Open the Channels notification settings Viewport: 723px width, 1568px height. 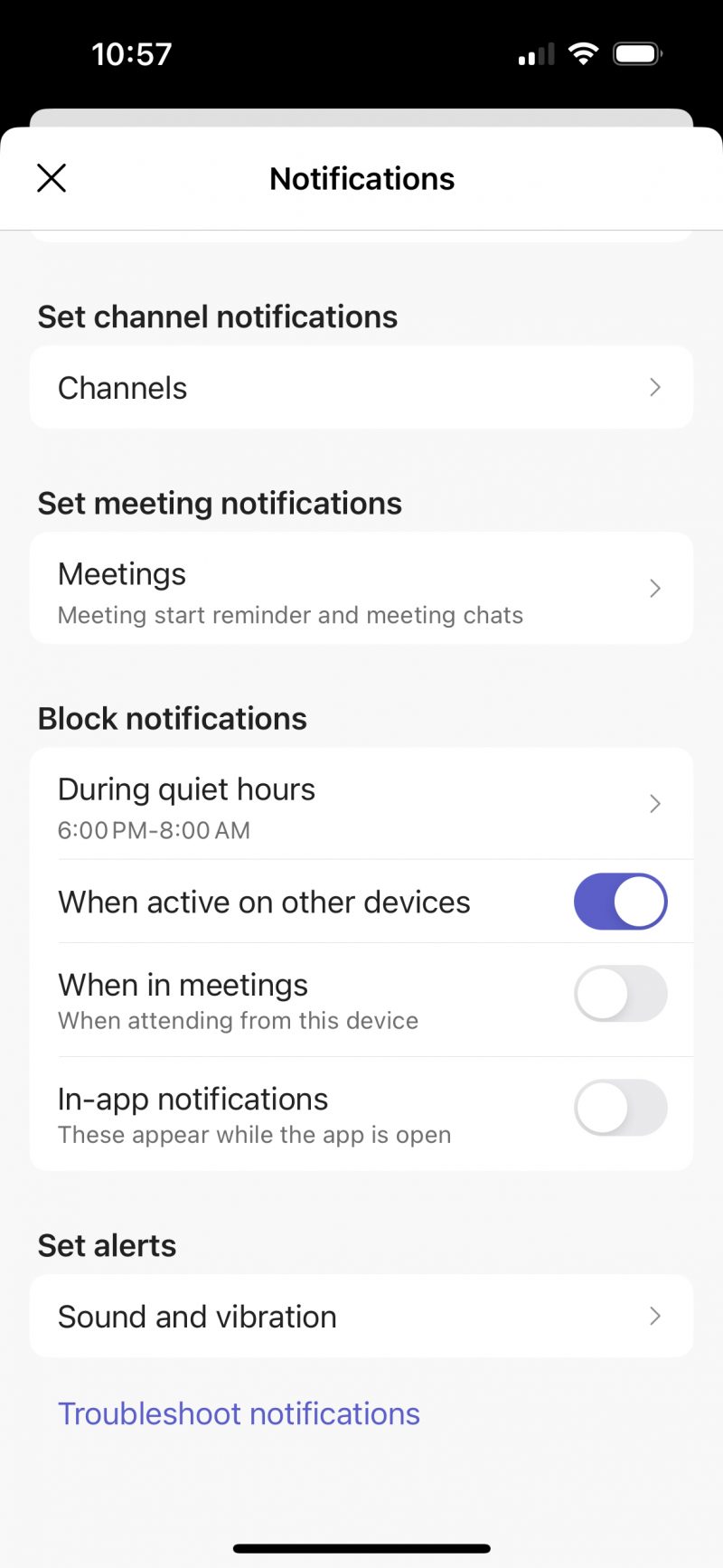[361, 387]
